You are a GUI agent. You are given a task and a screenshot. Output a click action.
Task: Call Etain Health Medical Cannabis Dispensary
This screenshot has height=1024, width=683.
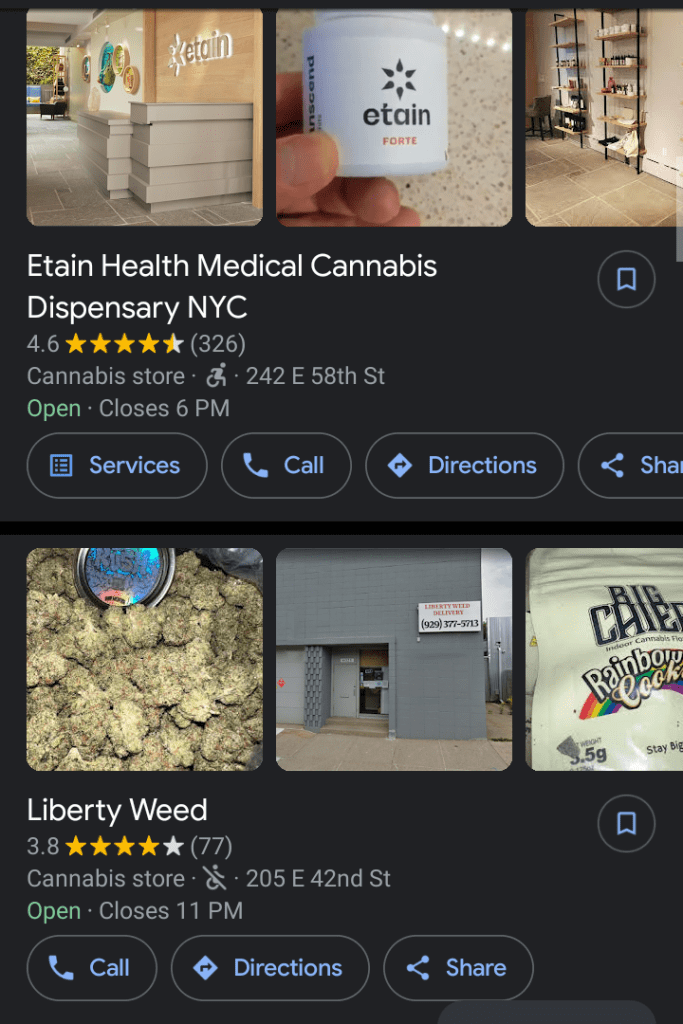coord(286,465)
